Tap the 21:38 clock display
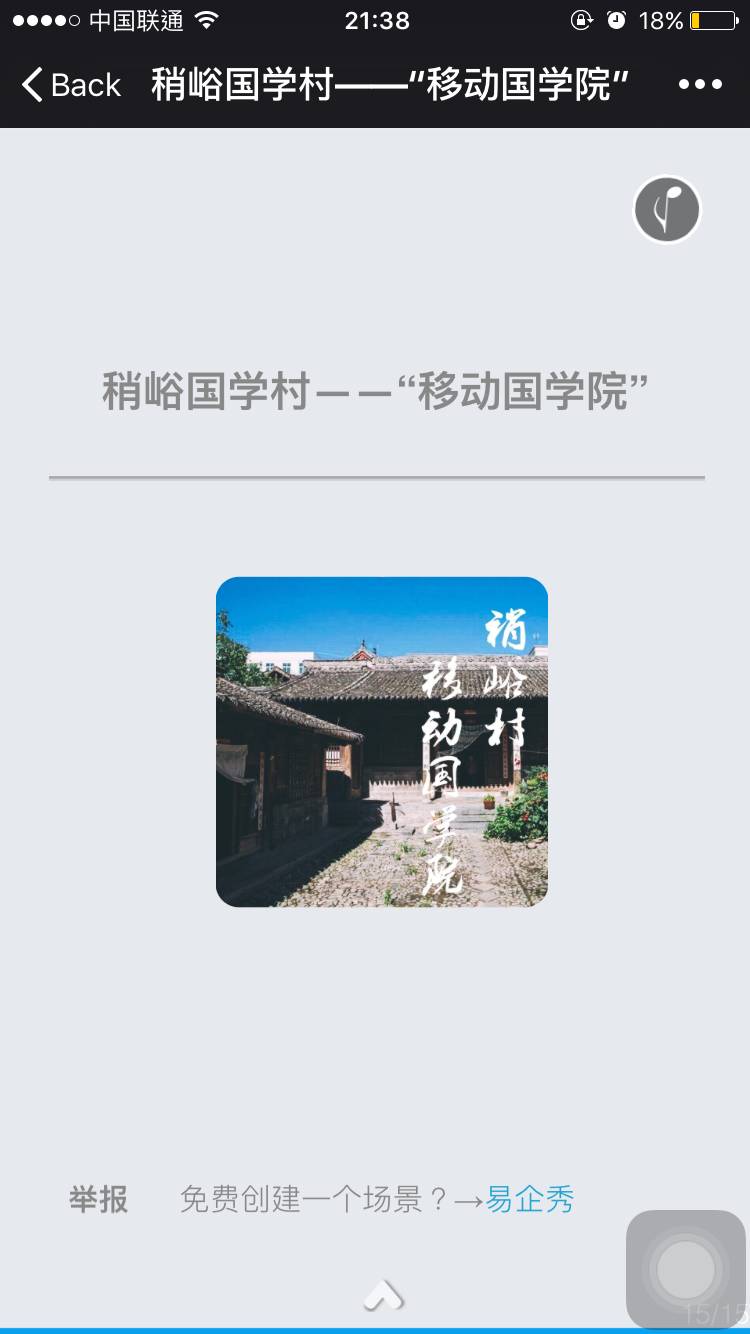Screen dimensions: 750x1334 [x=375, y=18]
